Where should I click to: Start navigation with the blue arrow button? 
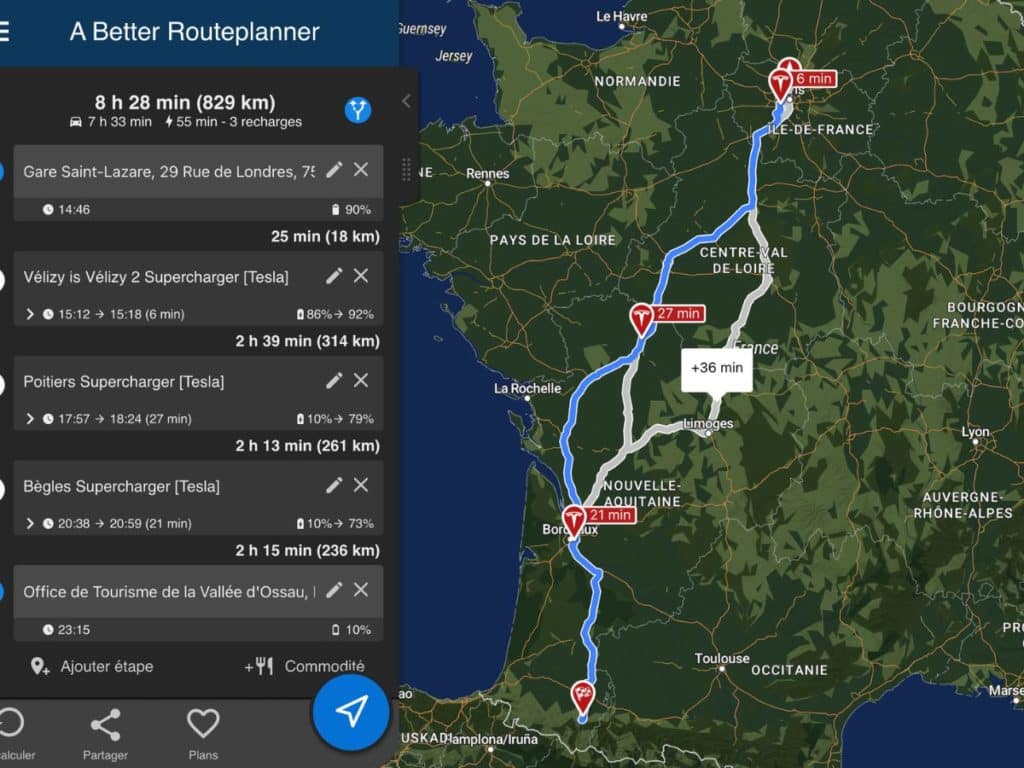pyautogui.click(x=350, y=711)
